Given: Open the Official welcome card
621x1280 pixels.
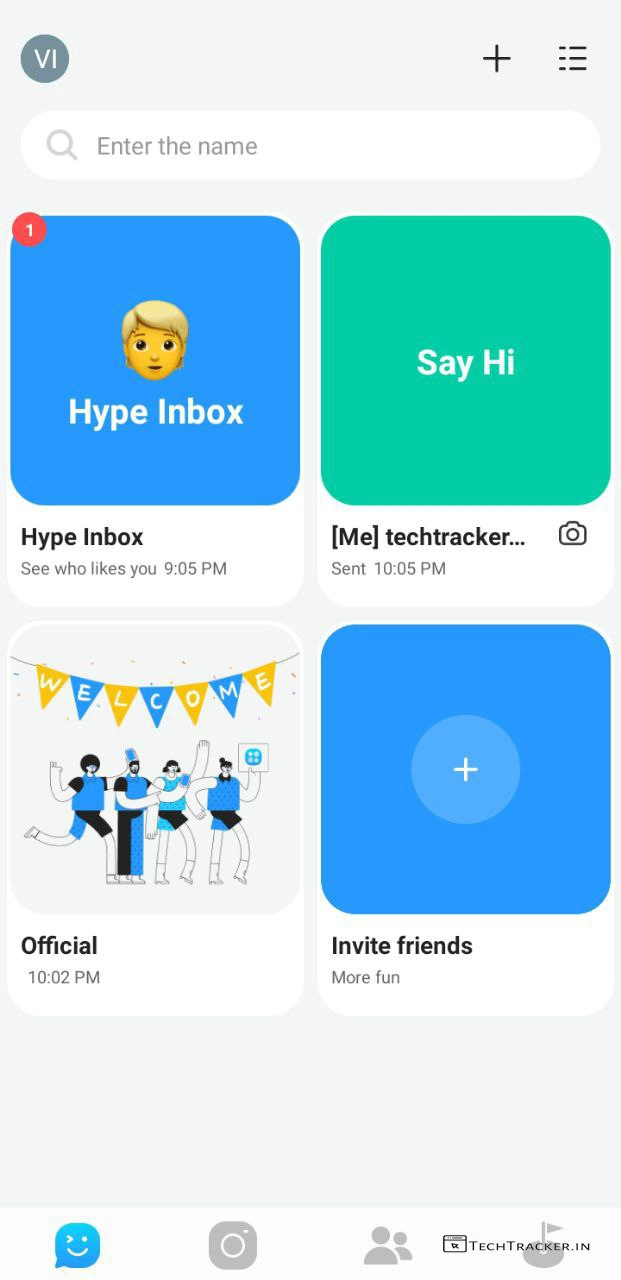Looking at the screenshot, I should pyautogui.click(x=155, y=768).
